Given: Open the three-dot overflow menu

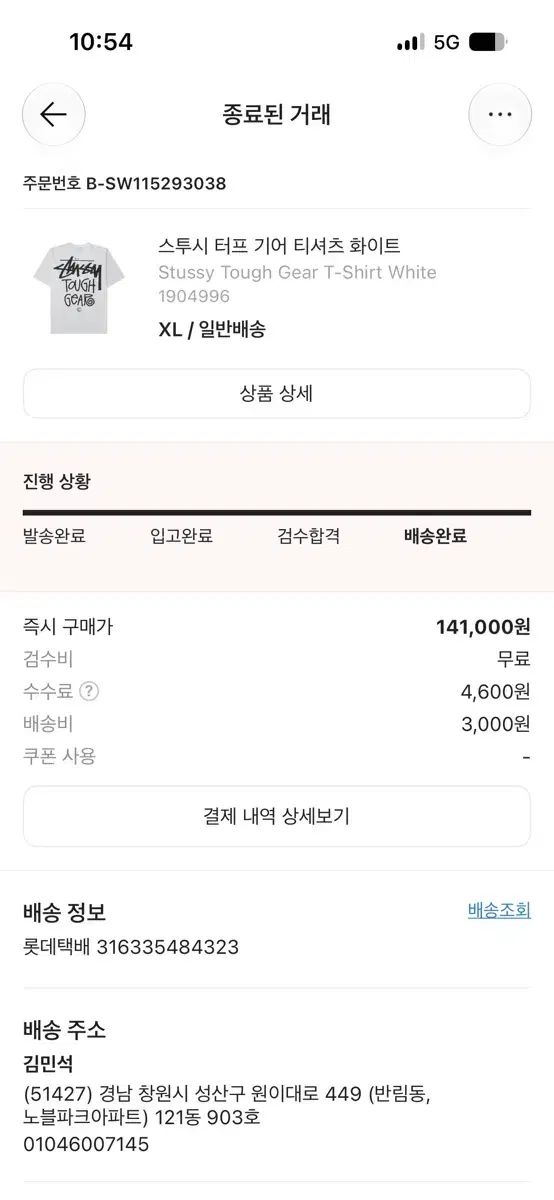Looking at the screenshot, I should [500, 114].
